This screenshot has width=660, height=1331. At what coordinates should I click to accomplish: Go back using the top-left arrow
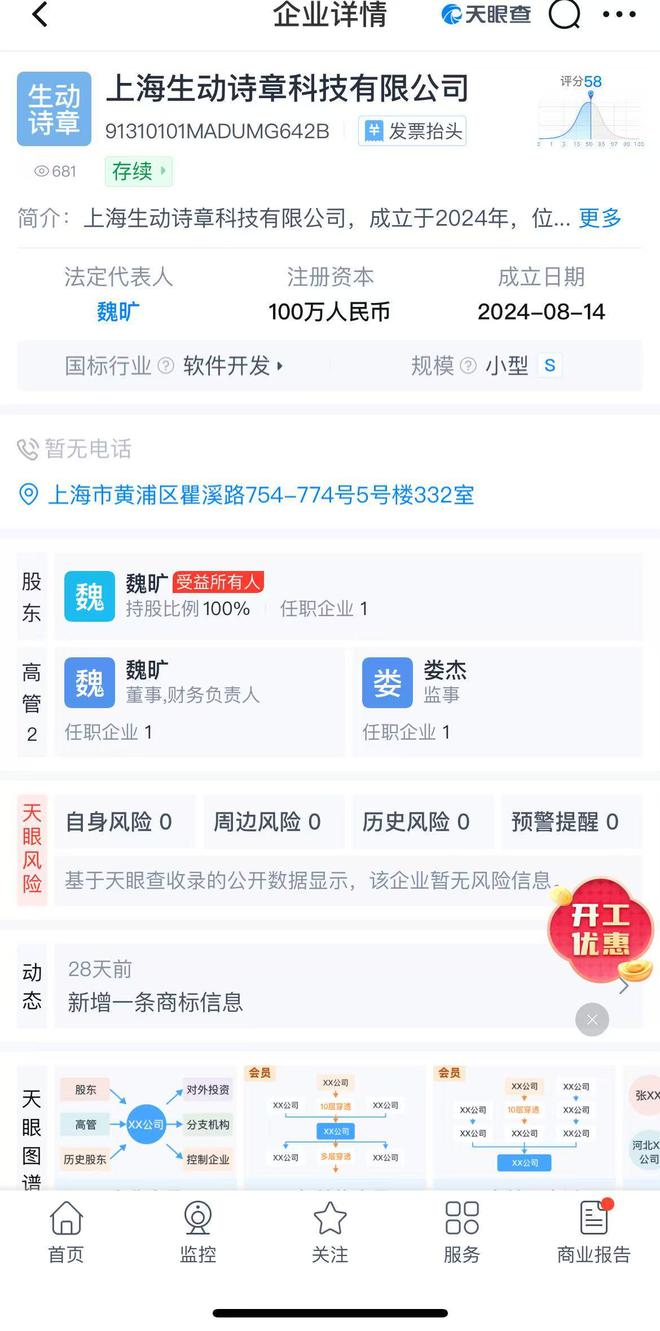[x=40, y=15]
